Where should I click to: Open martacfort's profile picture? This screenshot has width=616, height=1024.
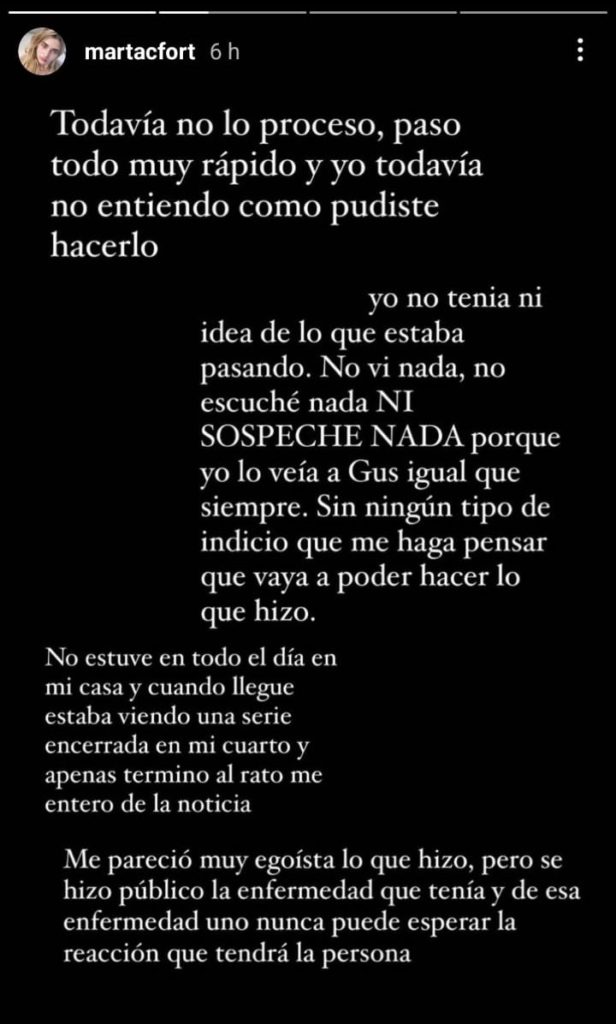42,52
